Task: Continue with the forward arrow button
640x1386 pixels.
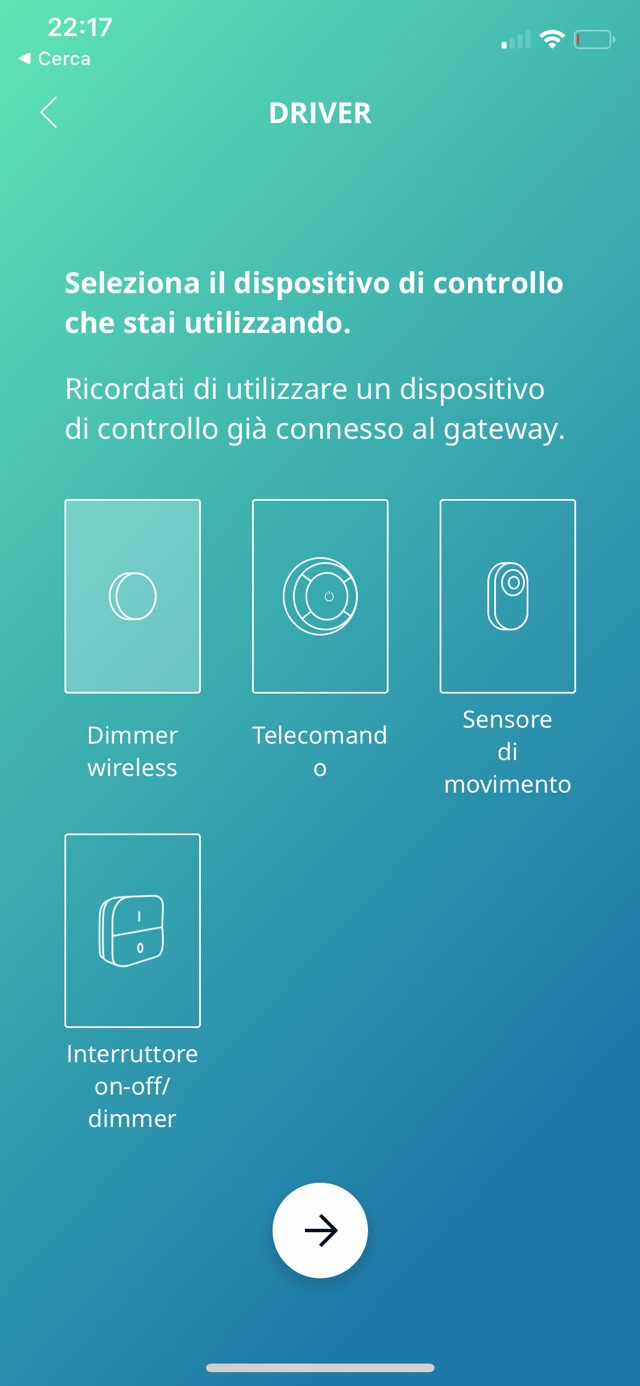Action: click(x=320, y=1230)
